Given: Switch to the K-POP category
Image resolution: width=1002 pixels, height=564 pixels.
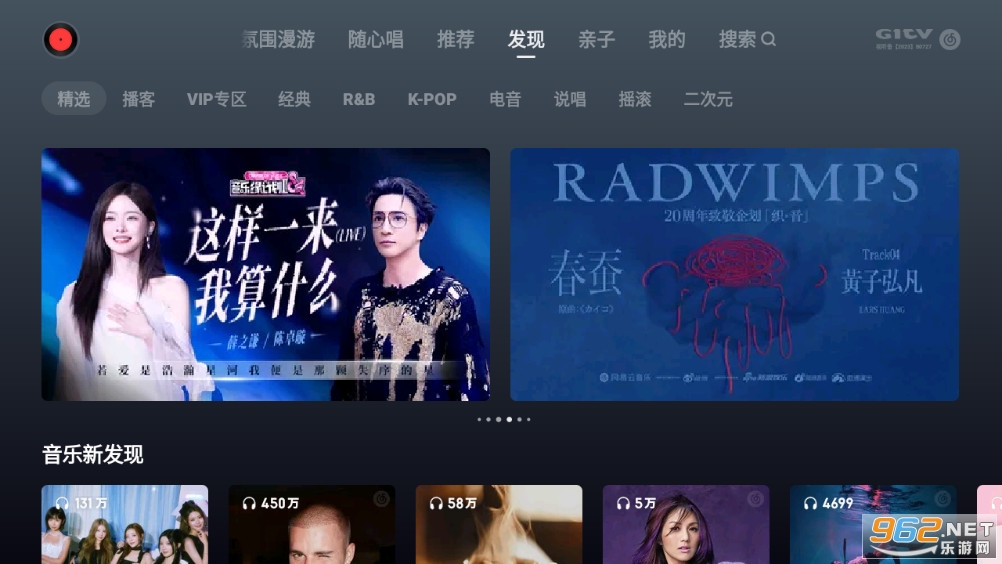Looking at the screenshot, I should (432, 99).
